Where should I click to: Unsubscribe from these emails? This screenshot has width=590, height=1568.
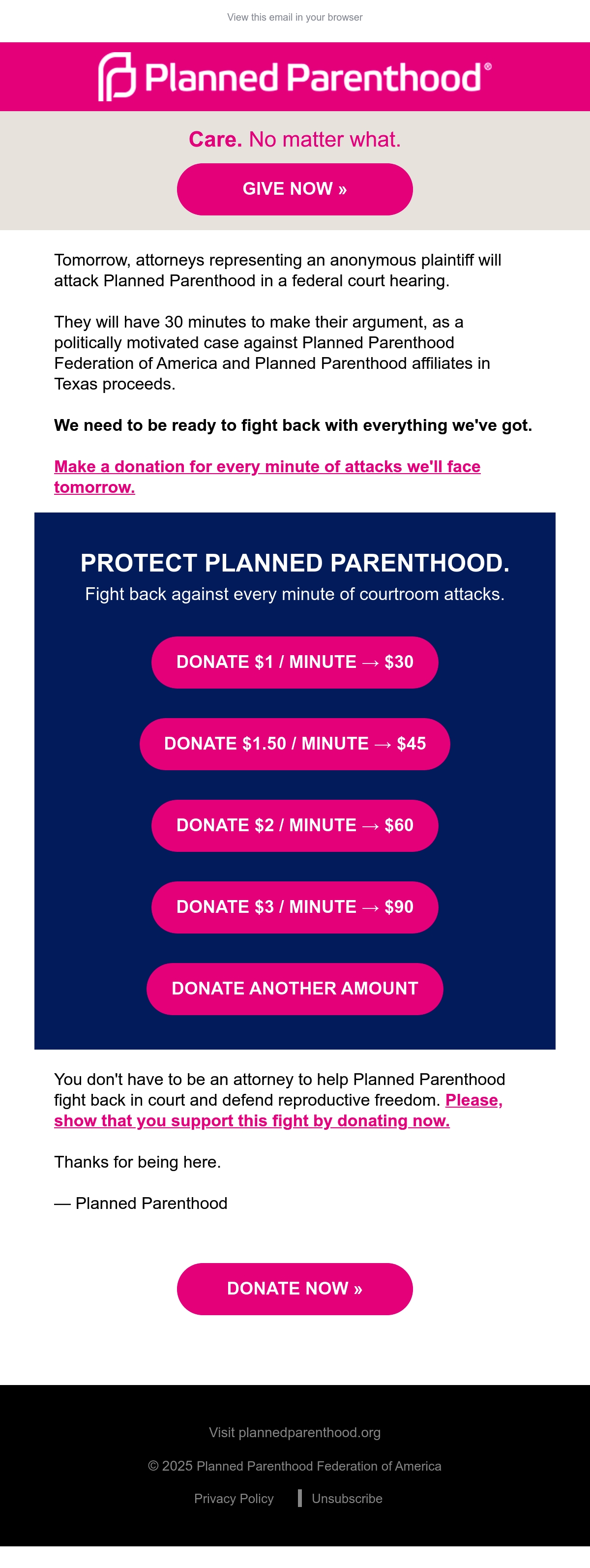coord(347,1498)
